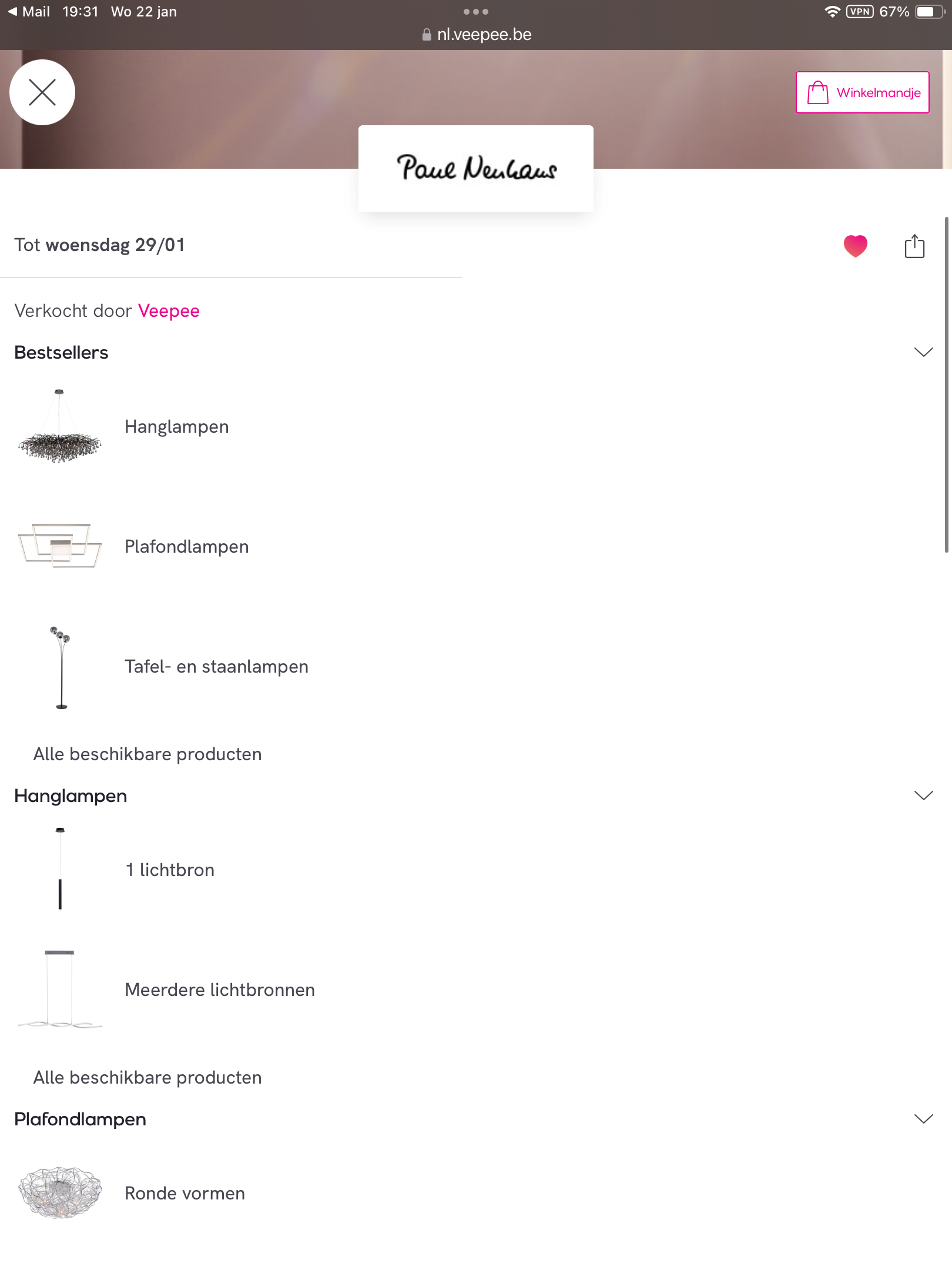View all available products under Bestsellers
952x1270 pixels.
[147, 754]
